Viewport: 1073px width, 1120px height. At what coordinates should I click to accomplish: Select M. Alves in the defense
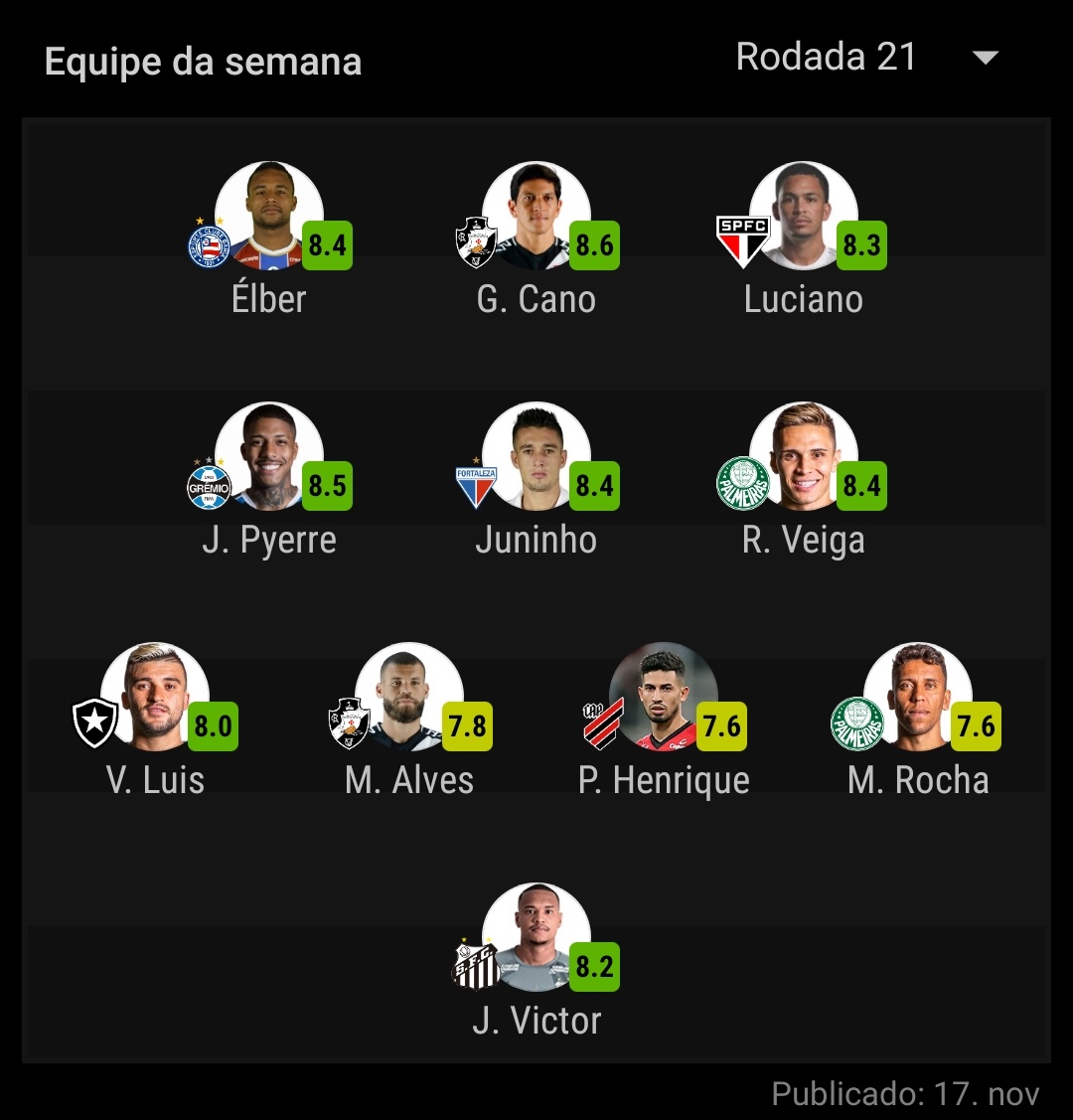click(x=409, y=697)
